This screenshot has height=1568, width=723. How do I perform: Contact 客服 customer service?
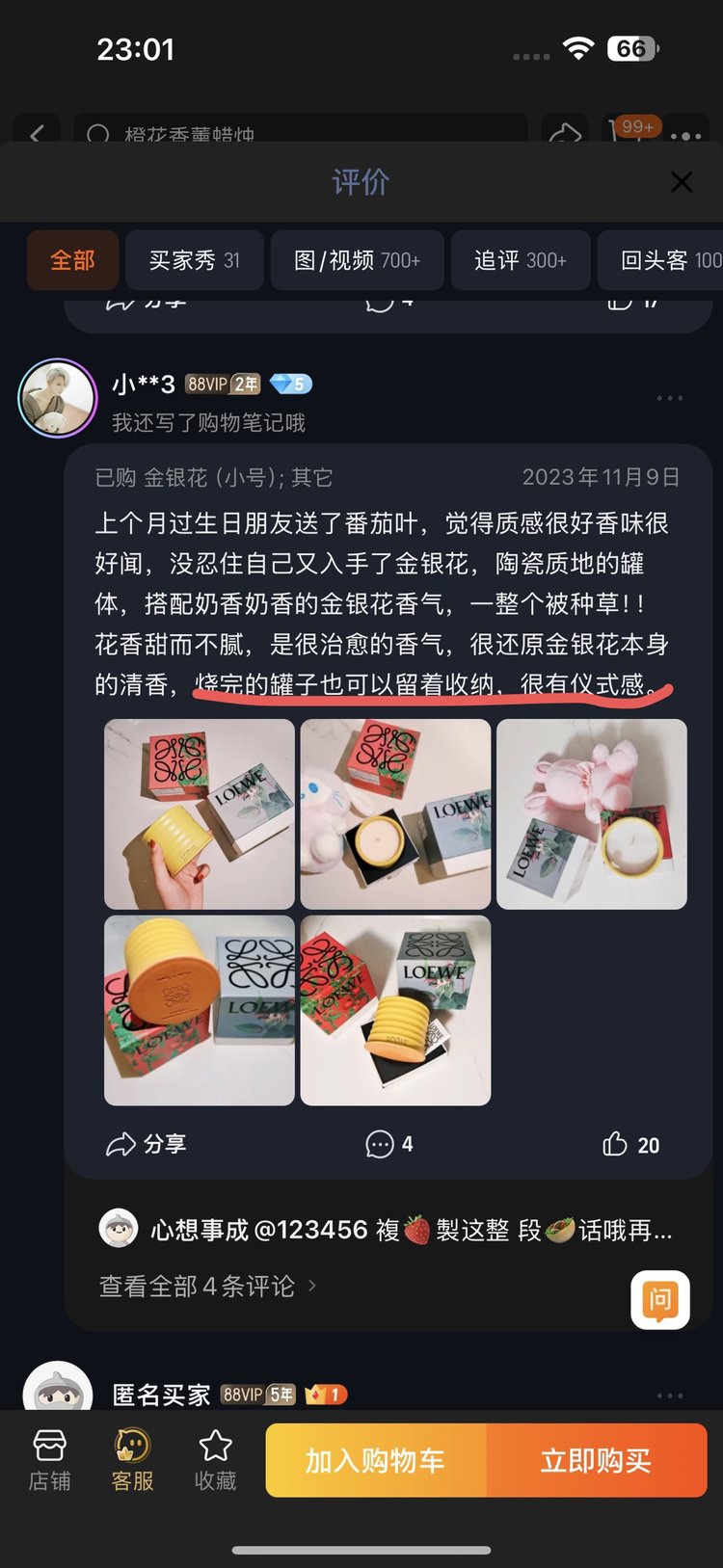(132, 1460)
